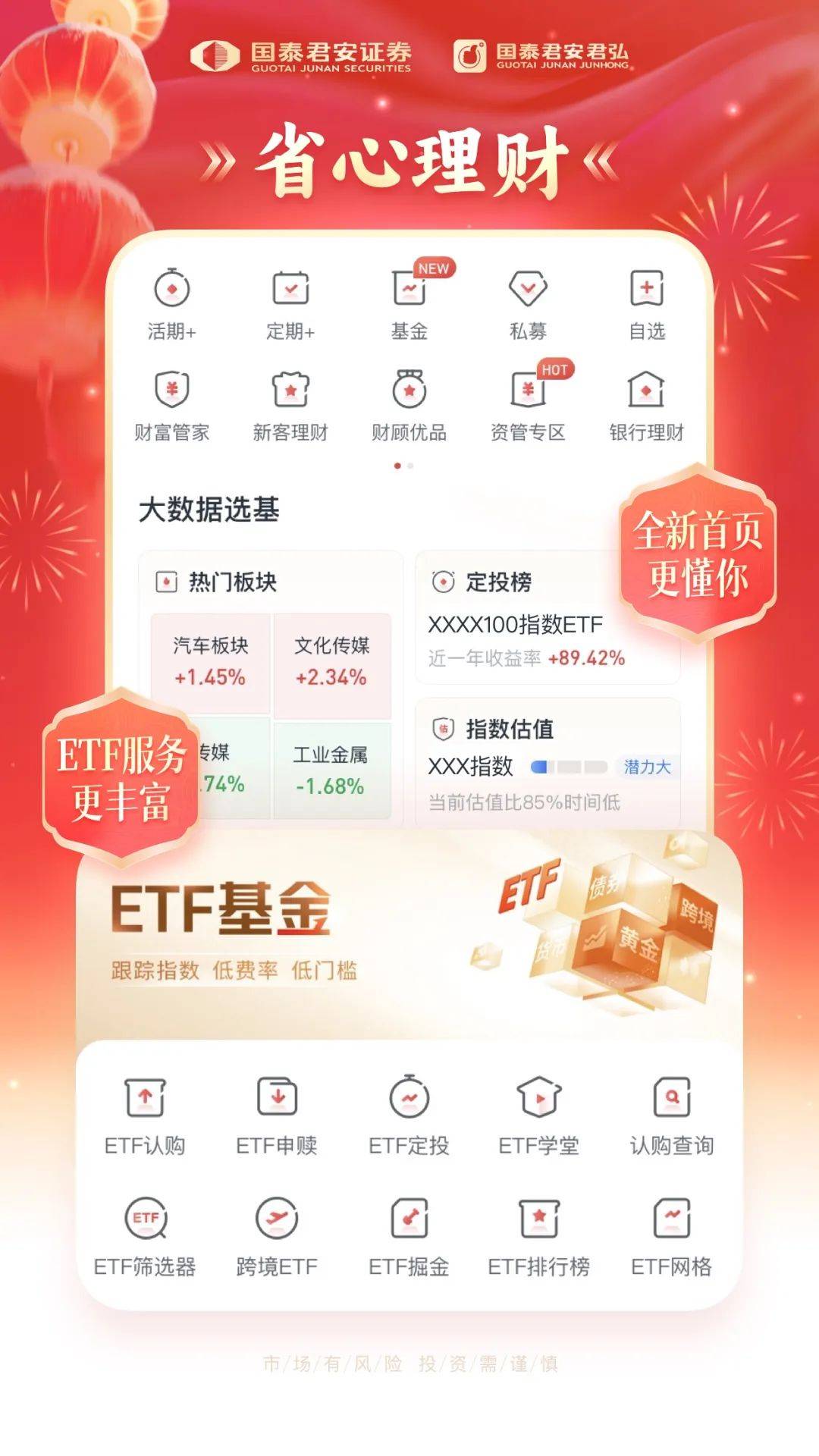Open the 银行理财 house icon
819x1456 pixels.
coord(647,392)
